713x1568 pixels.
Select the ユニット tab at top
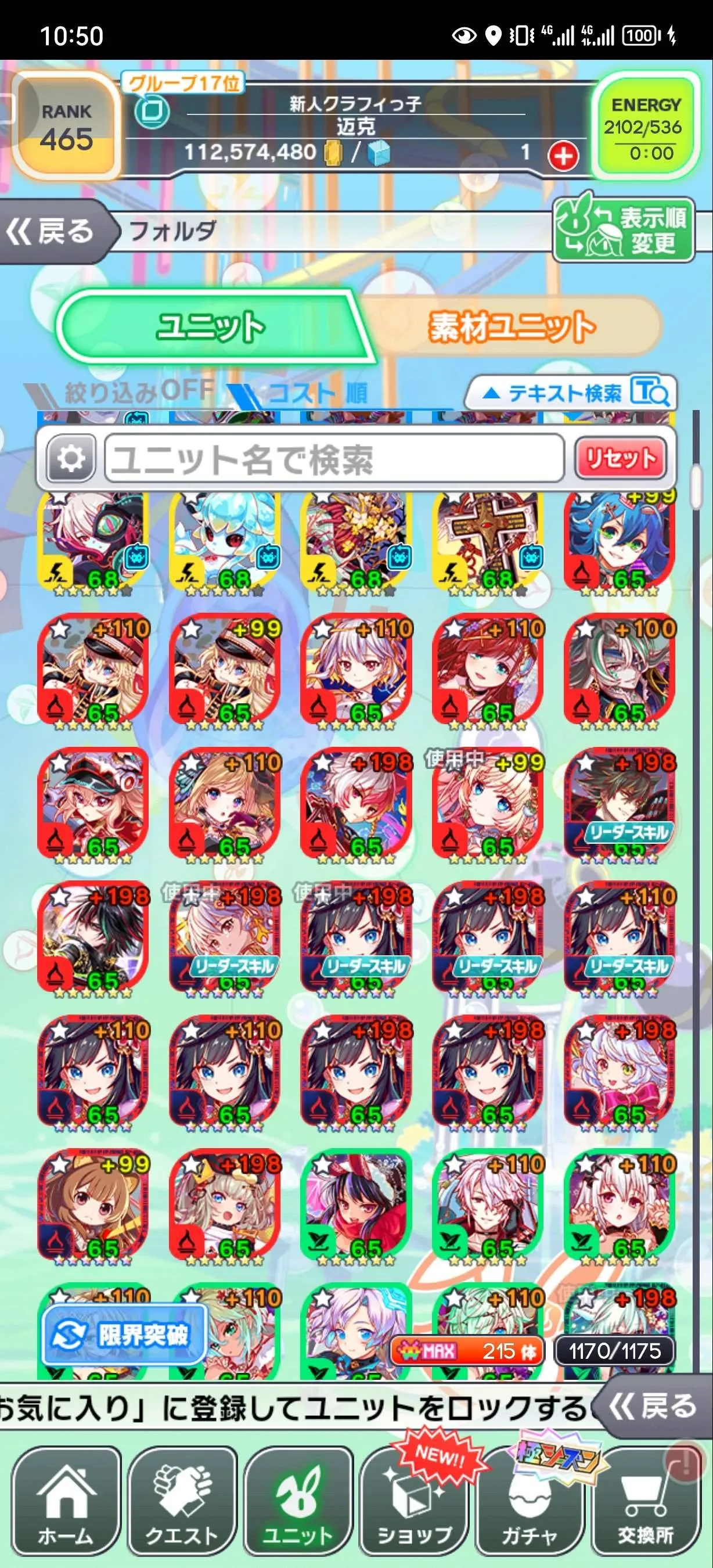[211, 327]
